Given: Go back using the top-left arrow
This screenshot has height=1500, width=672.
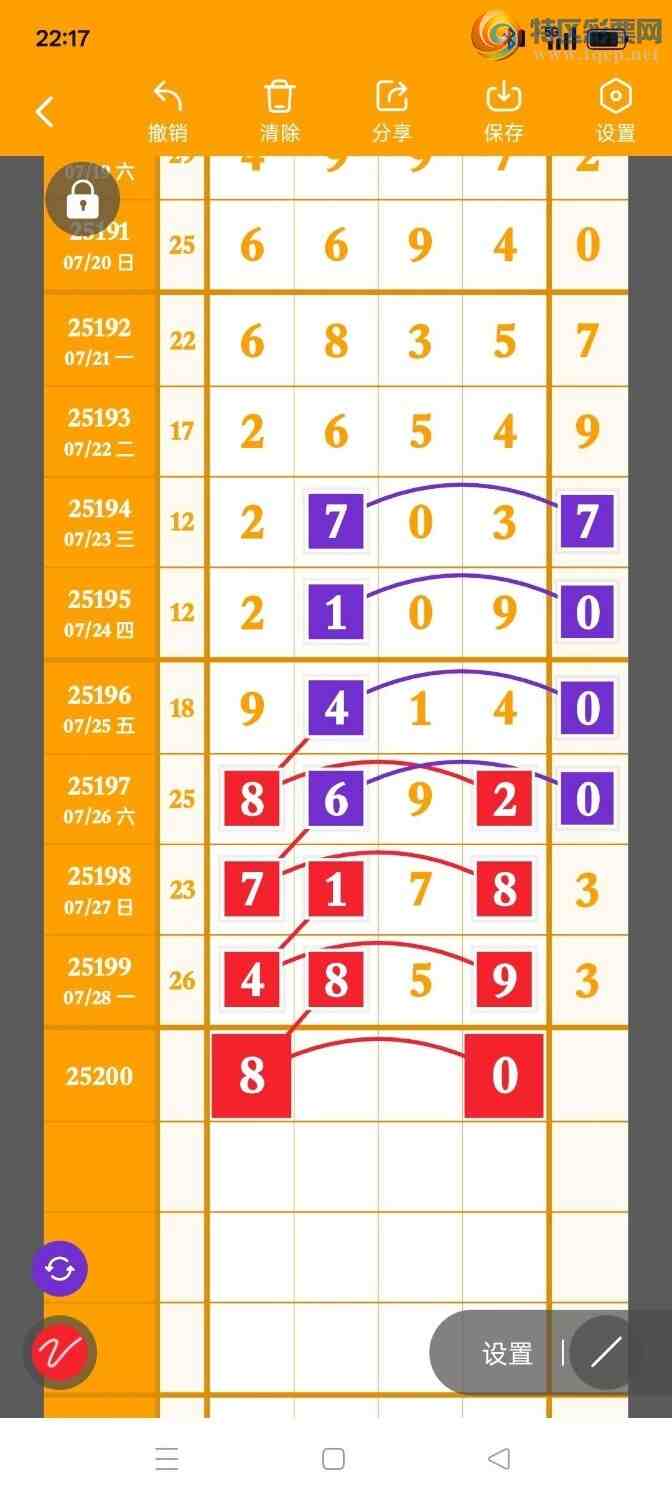Looking at the screenshot, I should pos(45,112).
